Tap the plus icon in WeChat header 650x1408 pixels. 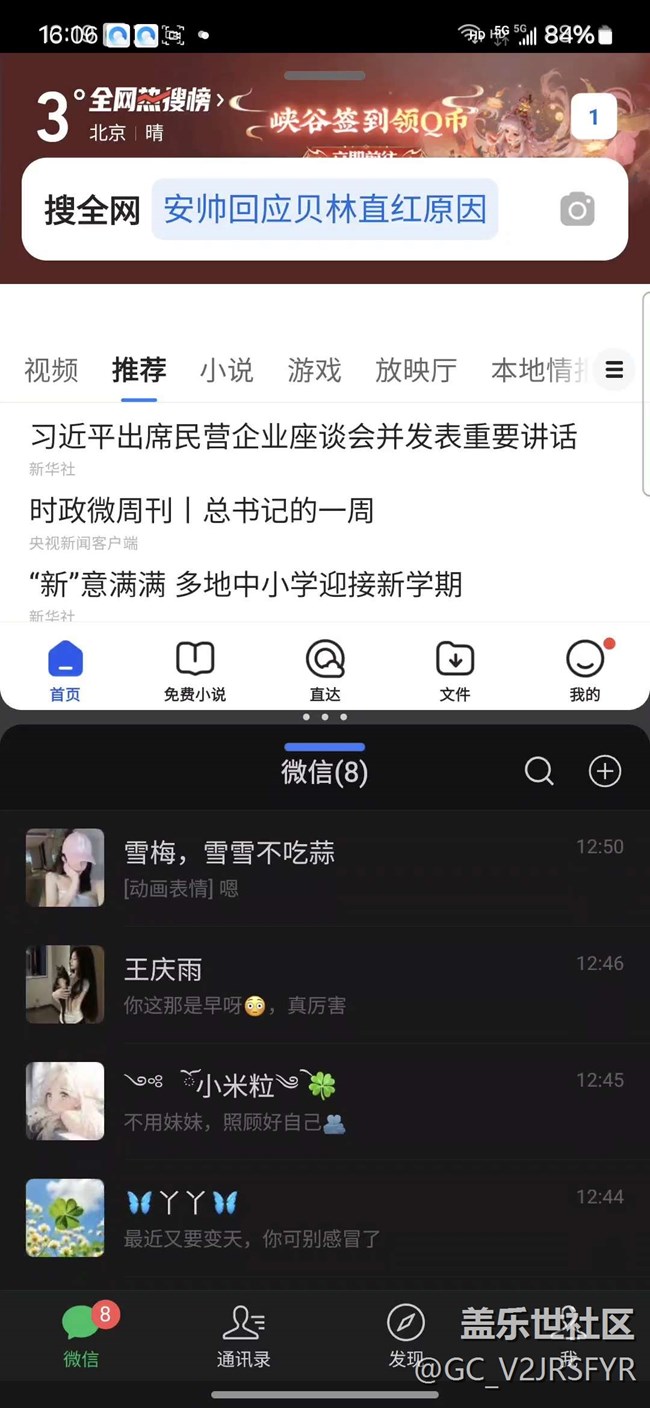tap(605, 771)
